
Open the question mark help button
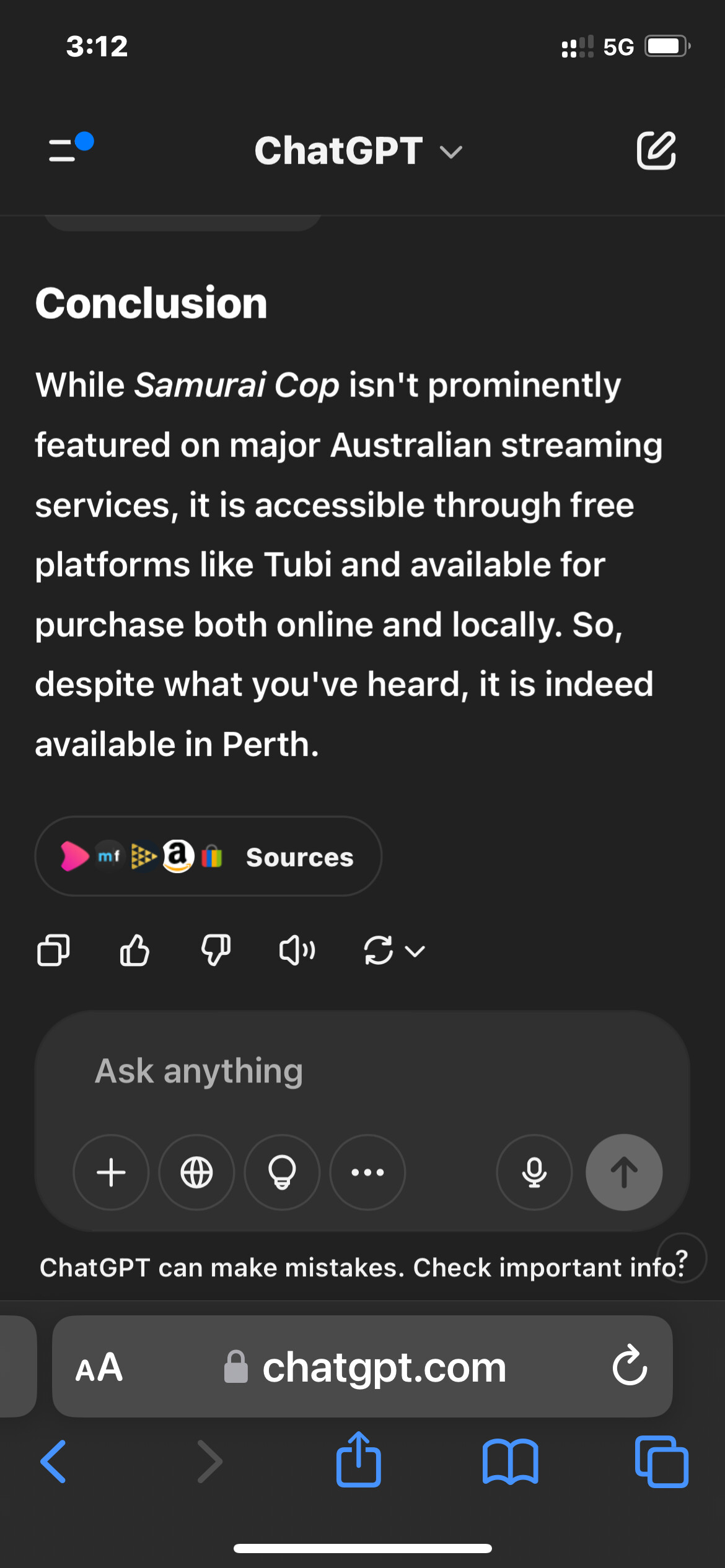682,1258
